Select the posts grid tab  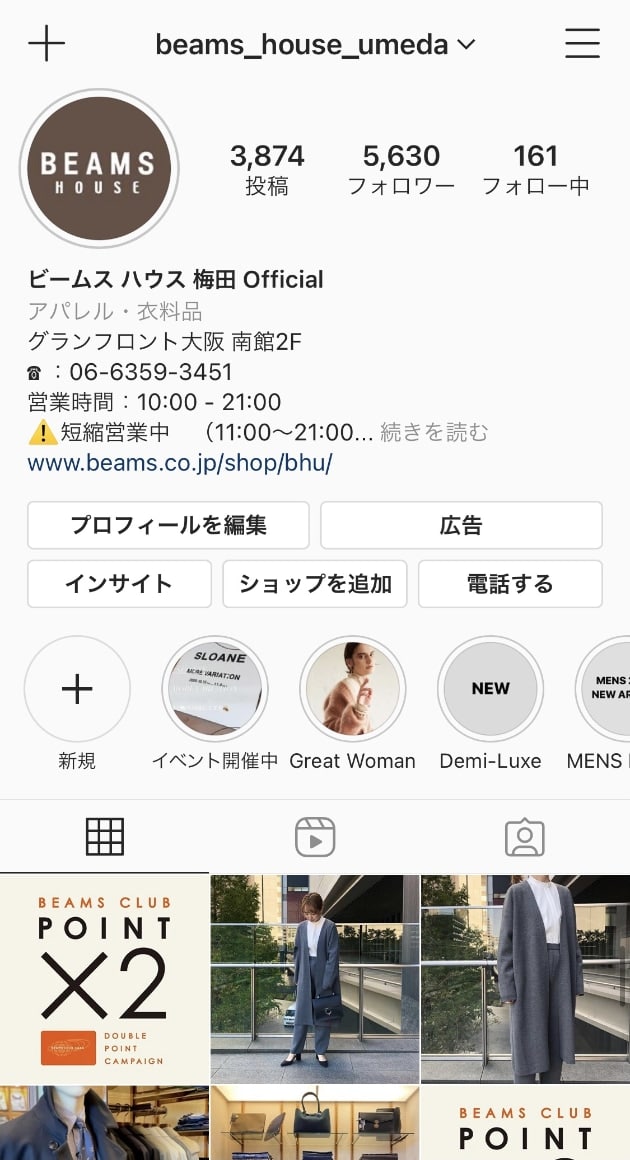(104, 837)
